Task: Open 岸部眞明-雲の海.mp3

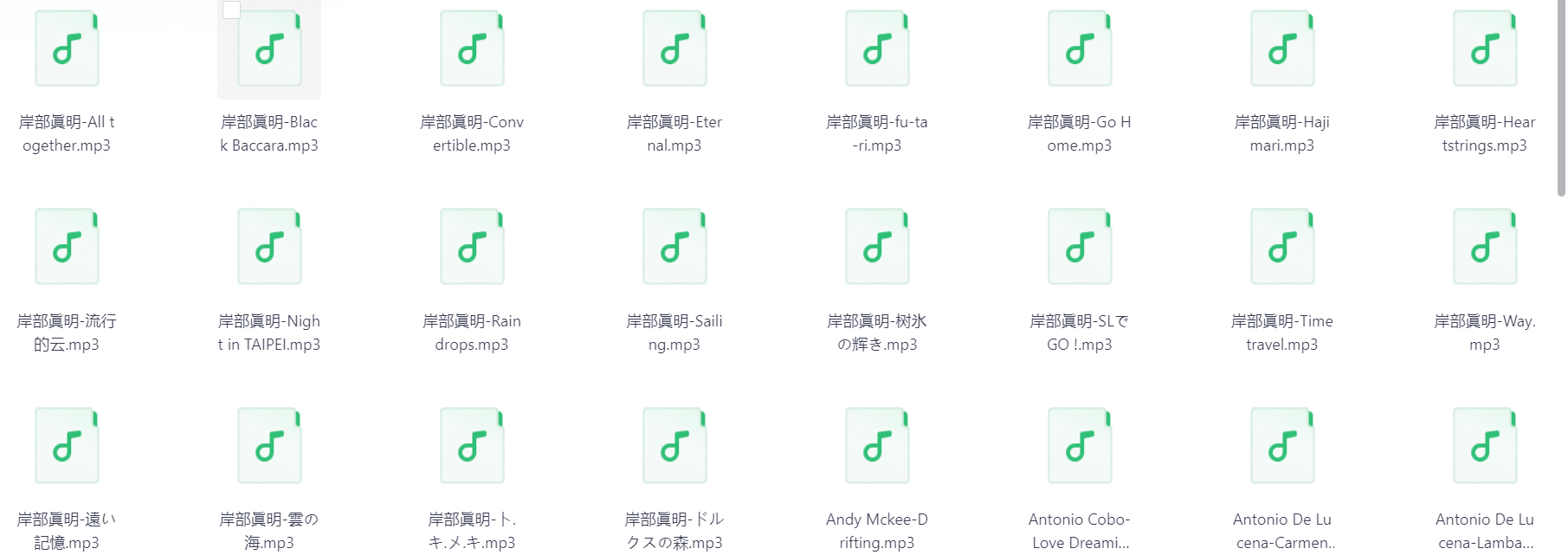Action: [x=269, y=447]
